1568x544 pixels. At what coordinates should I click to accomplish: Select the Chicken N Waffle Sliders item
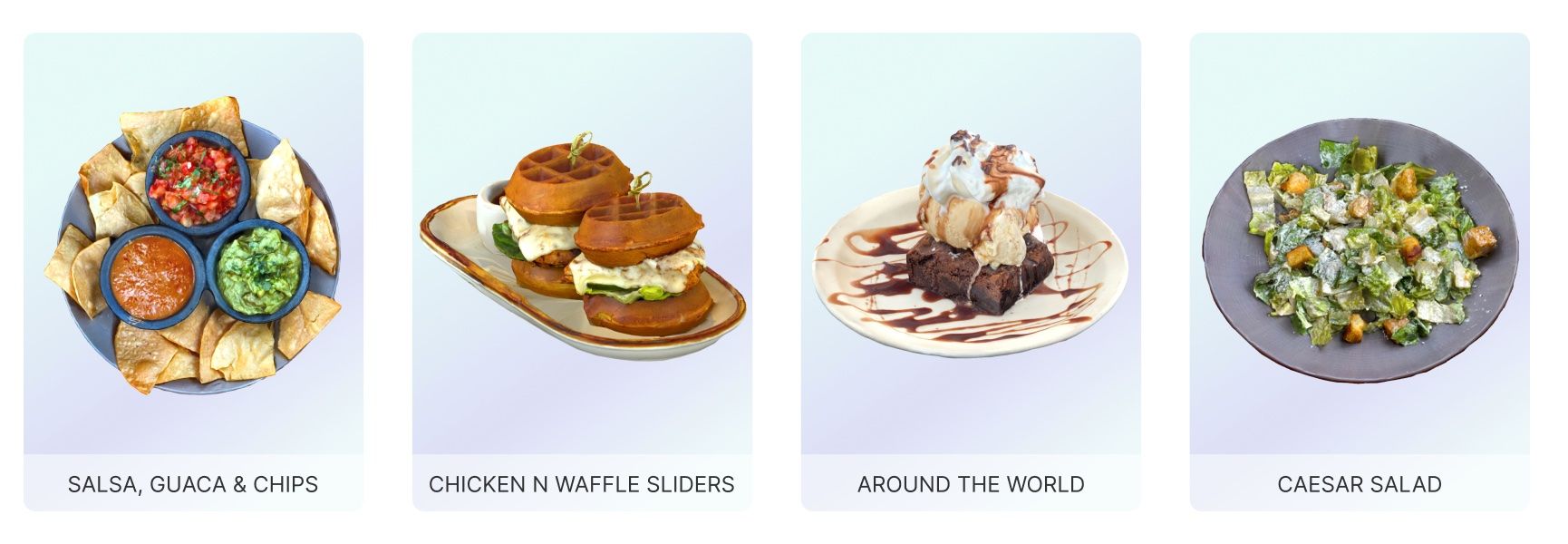(582, 272)
